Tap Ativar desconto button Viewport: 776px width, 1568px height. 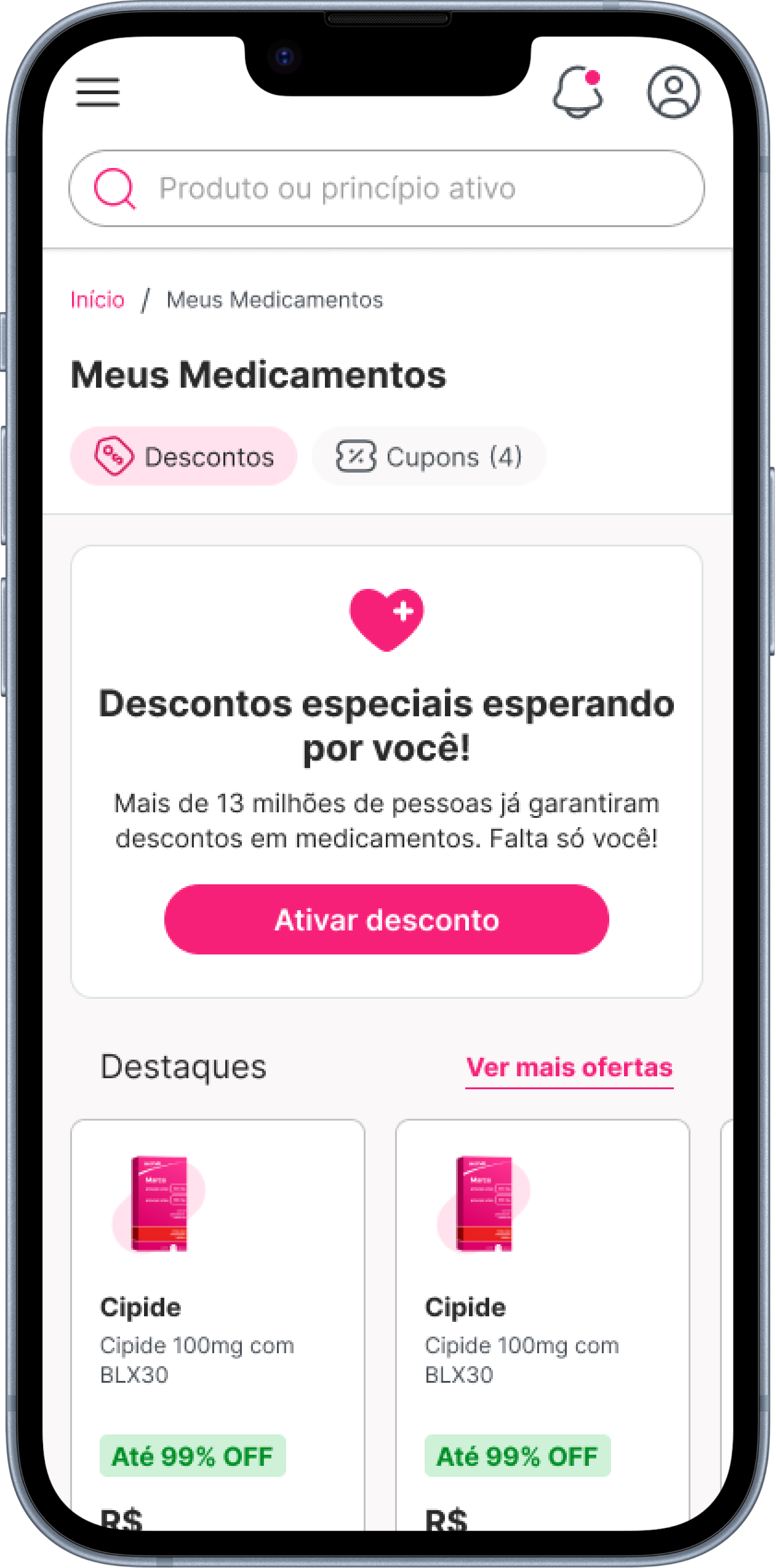(386, 920)
